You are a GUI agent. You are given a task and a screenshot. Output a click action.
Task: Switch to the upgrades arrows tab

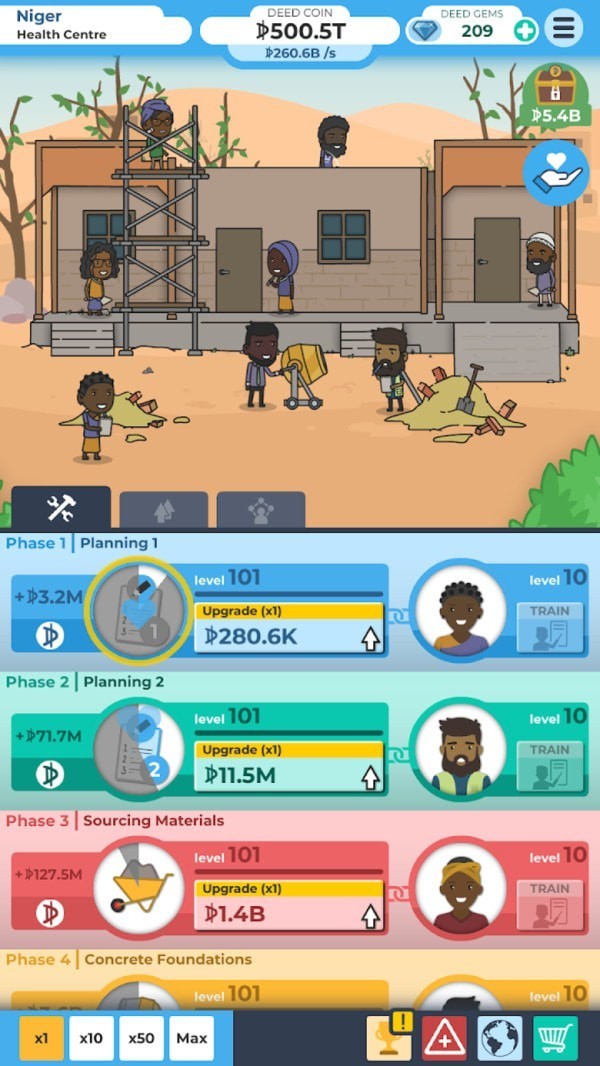164,510
